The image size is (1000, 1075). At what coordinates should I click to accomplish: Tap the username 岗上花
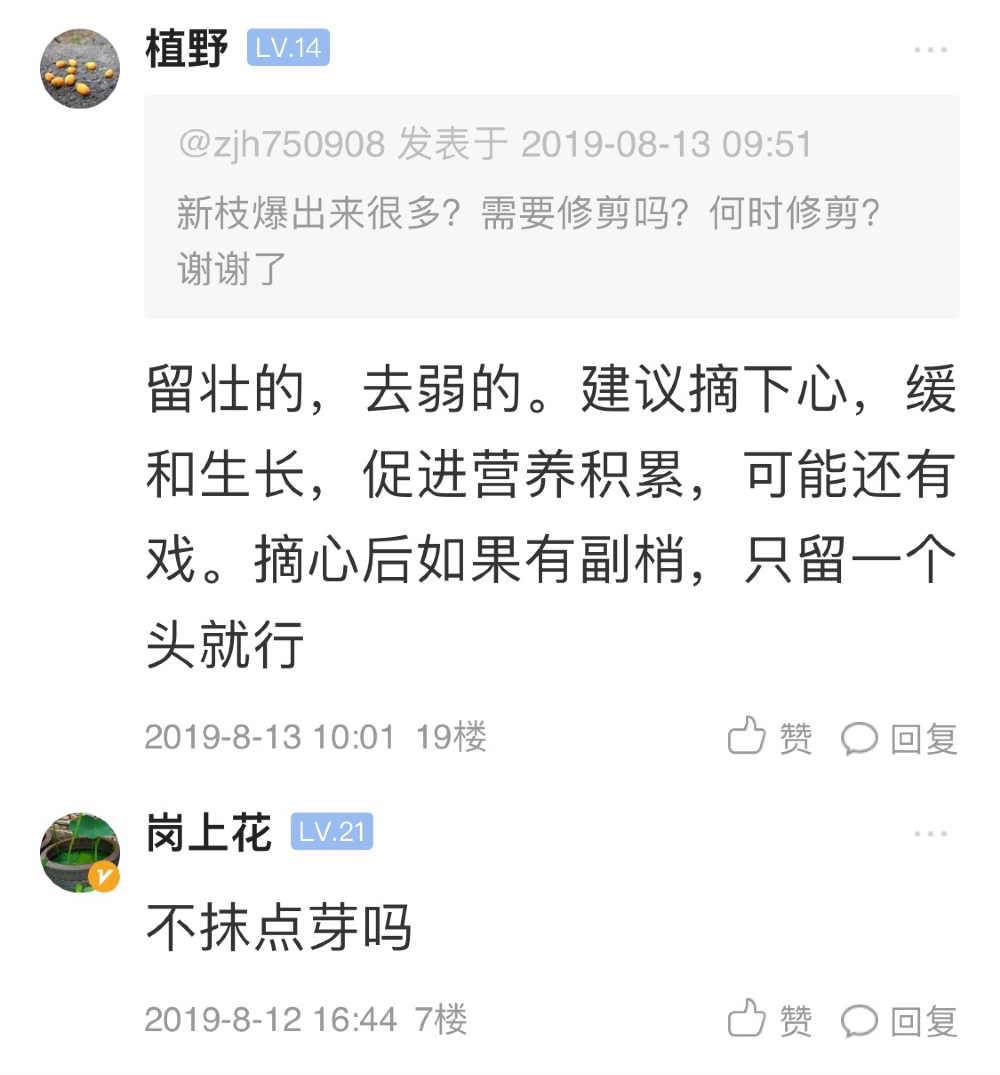tap(208, 832)
